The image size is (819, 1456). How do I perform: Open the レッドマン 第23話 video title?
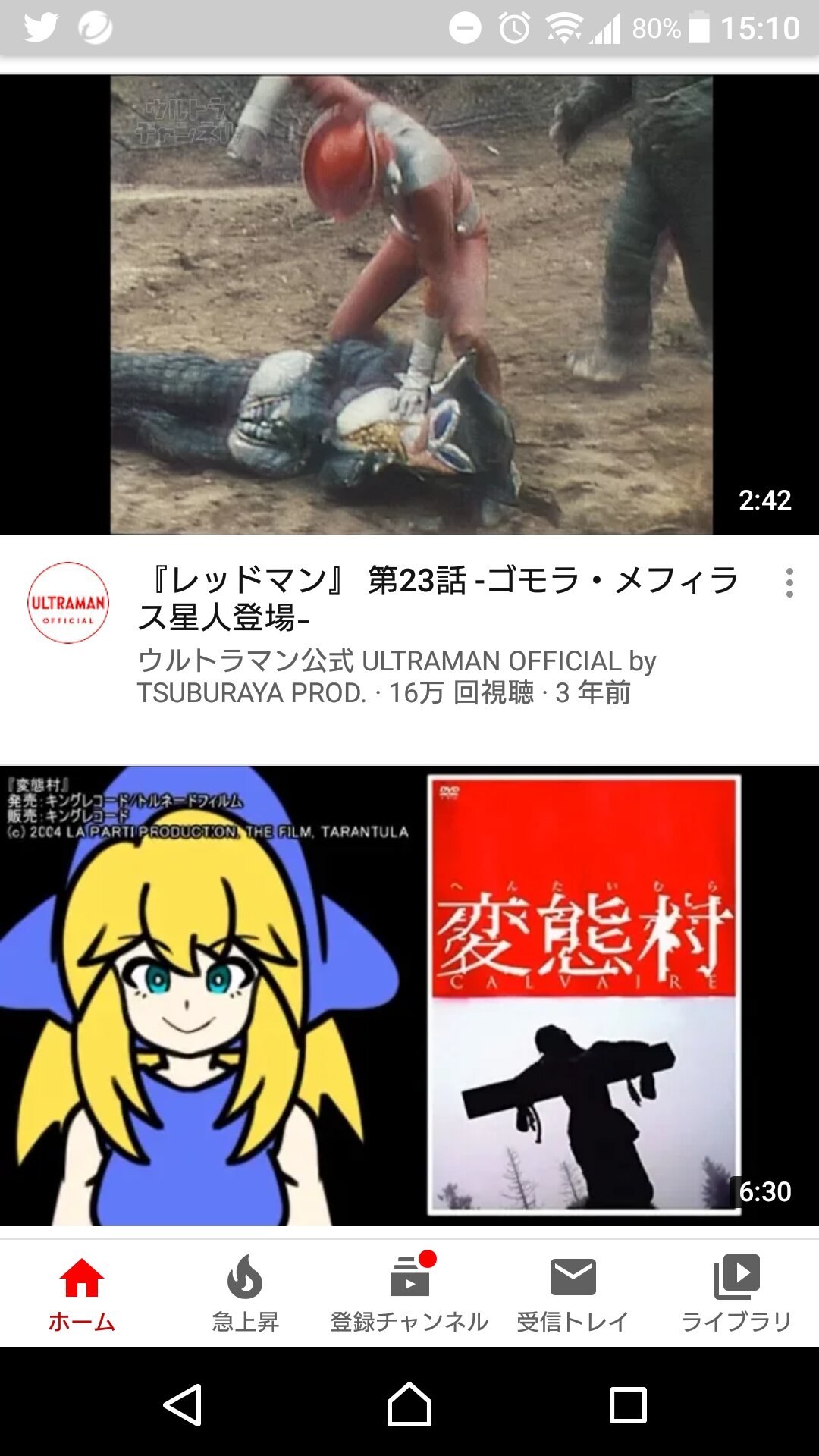(438, 599)
